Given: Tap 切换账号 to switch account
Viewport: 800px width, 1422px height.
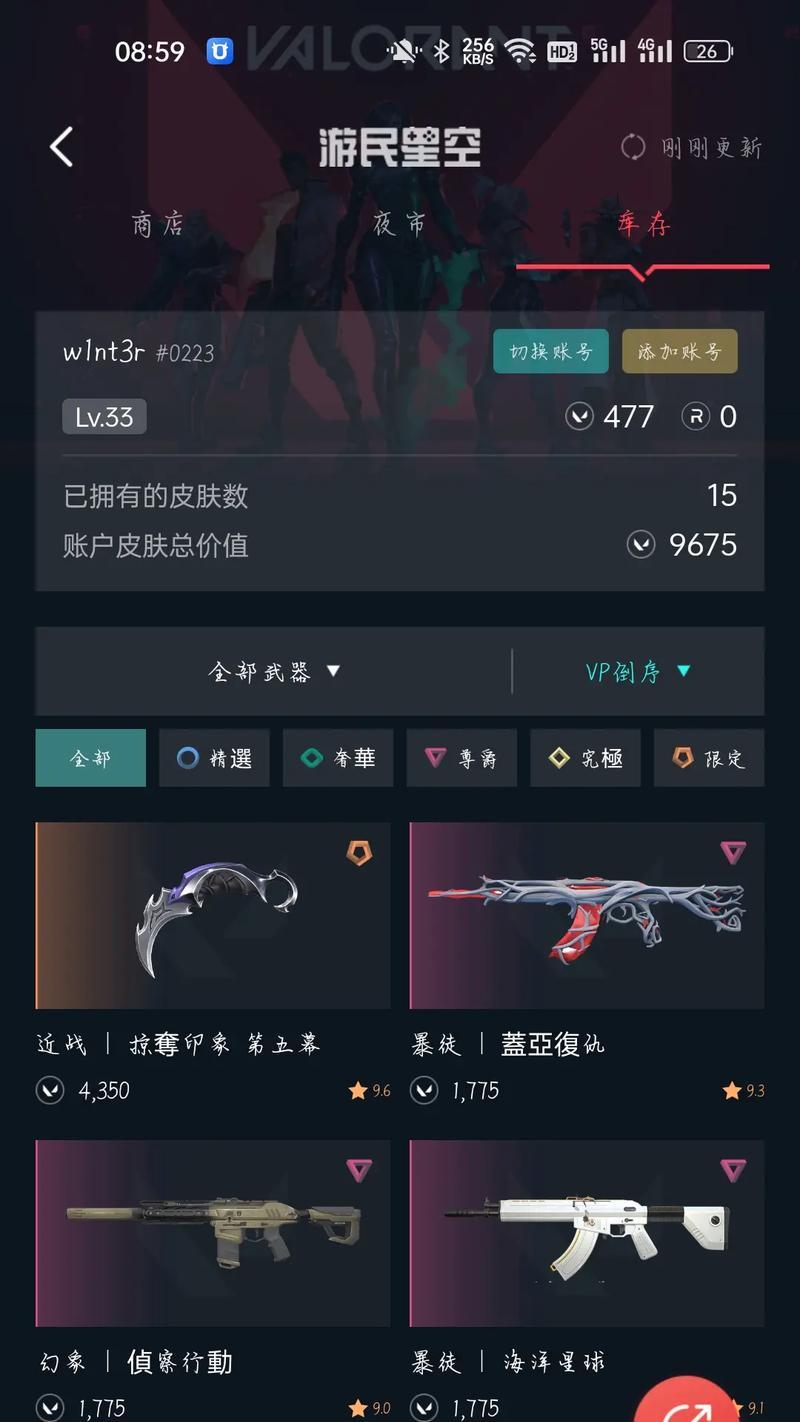Looking at the screenshot, I should pyautogui.click(x=550, y=352).
